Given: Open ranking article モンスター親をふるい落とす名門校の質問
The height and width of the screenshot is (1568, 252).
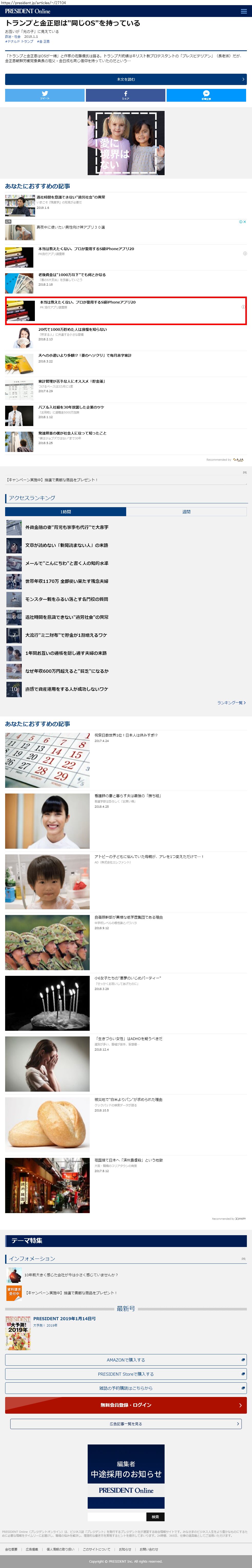Looking at the screenshot, I should pyautogui.click(x=67, y=599).
